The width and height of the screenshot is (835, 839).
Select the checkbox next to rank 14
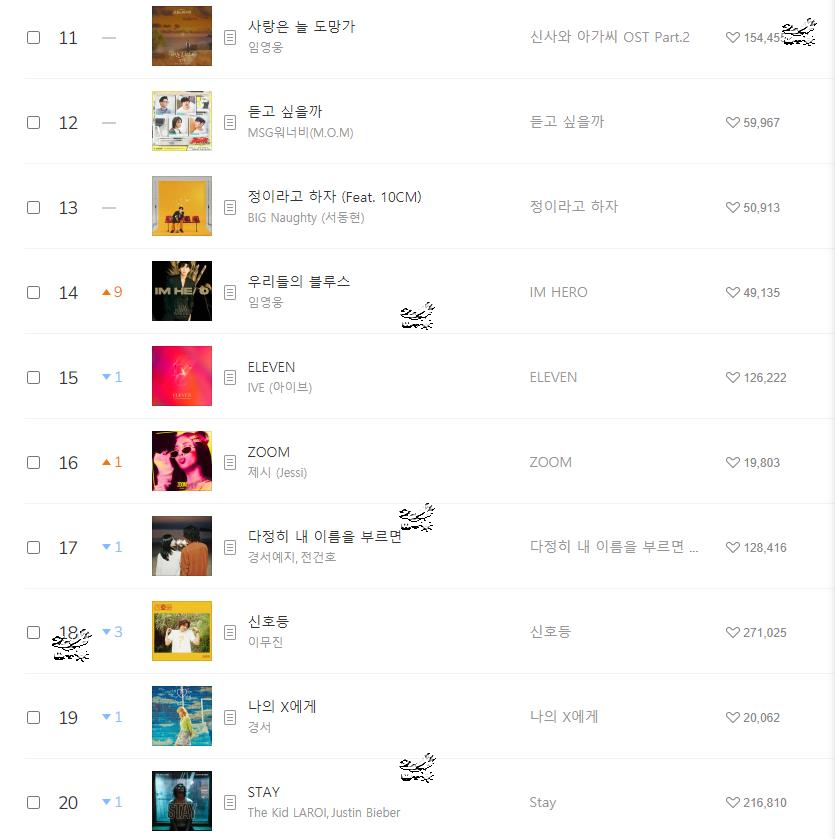(x=33, y=292)
